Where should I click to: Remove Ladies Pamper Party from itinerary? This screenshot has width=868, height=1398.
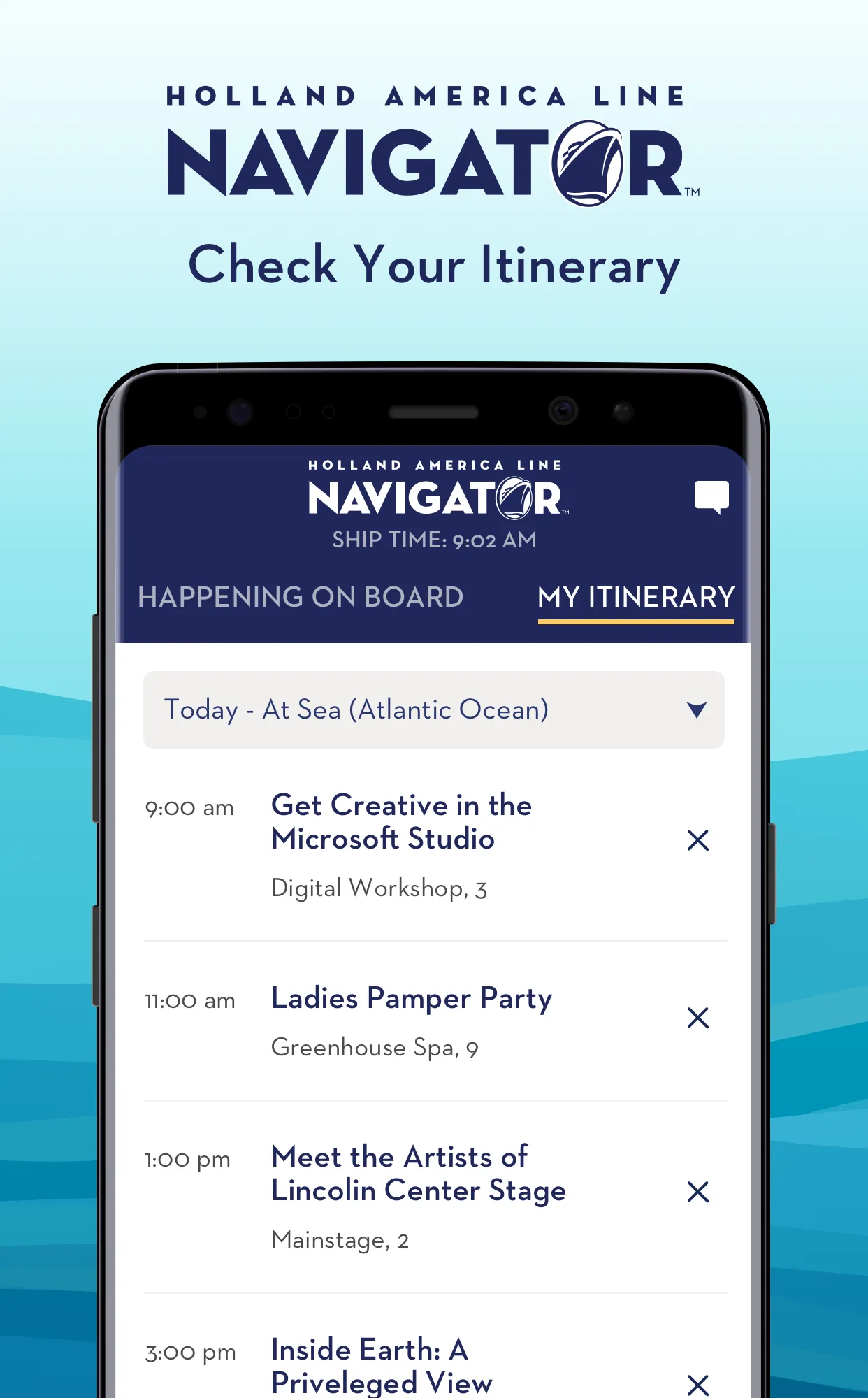(698, 1019)
